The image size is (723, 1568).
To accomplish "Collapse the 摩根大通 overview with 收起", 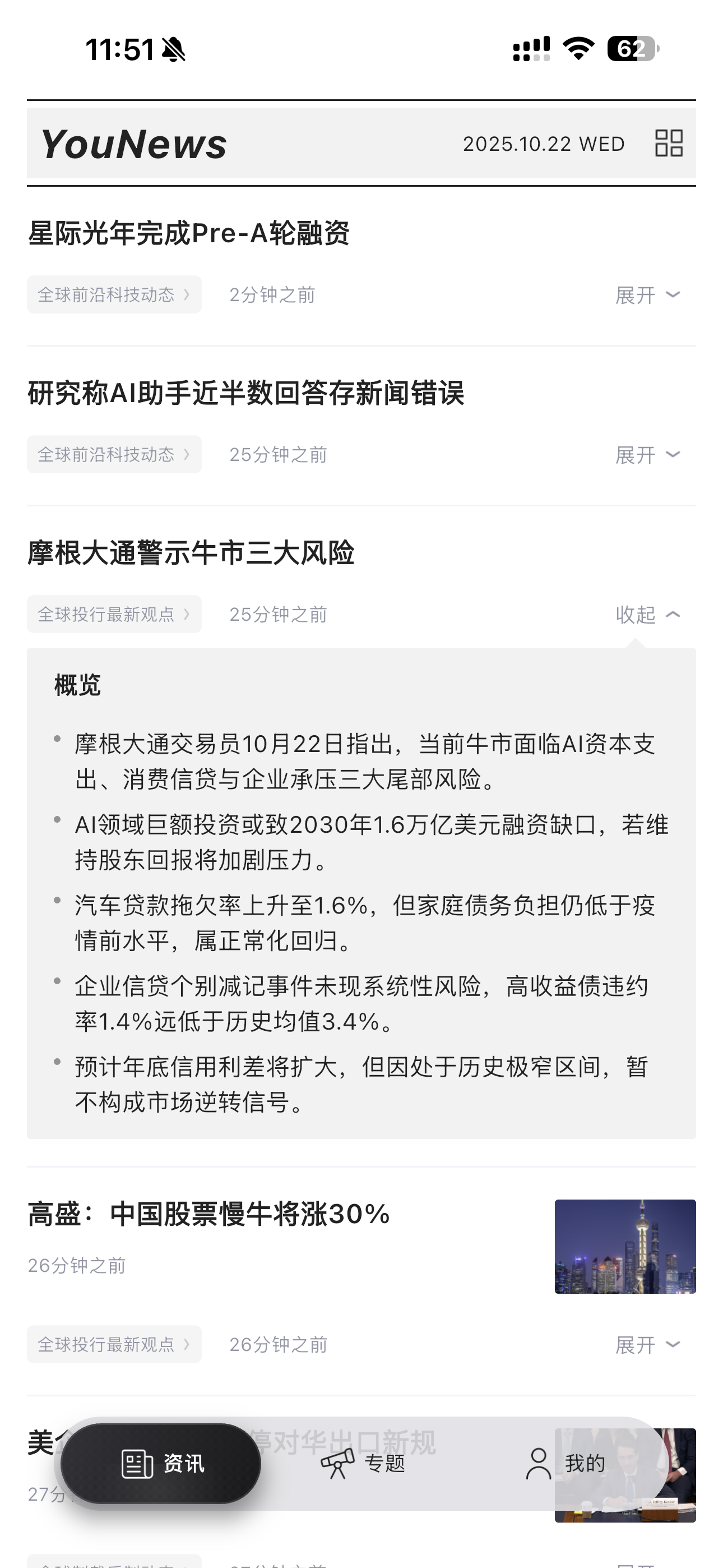I will [x=647, y=615].
